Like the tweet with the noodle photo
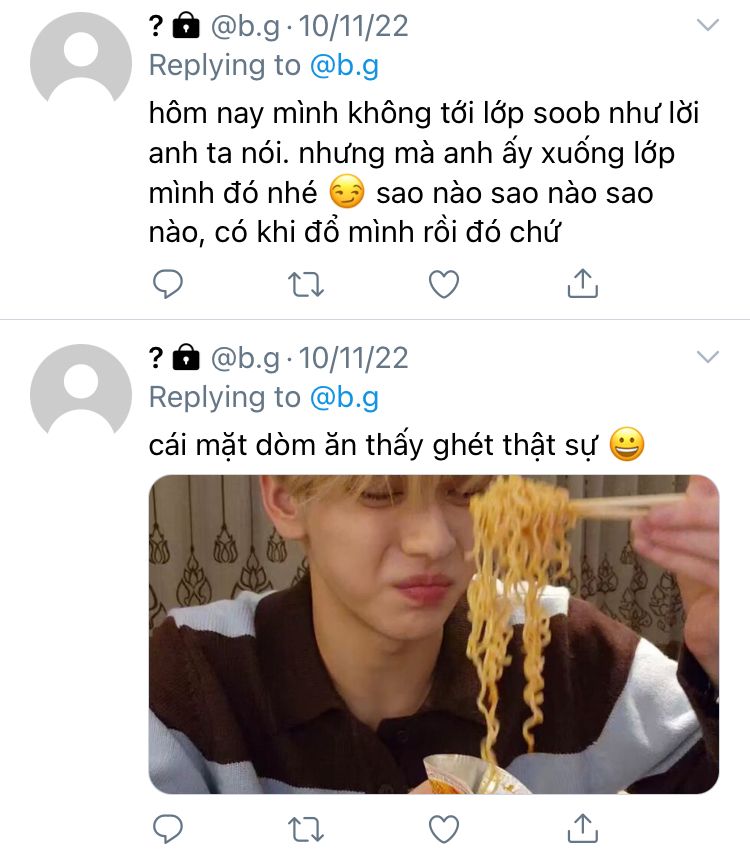 point(443,828)
